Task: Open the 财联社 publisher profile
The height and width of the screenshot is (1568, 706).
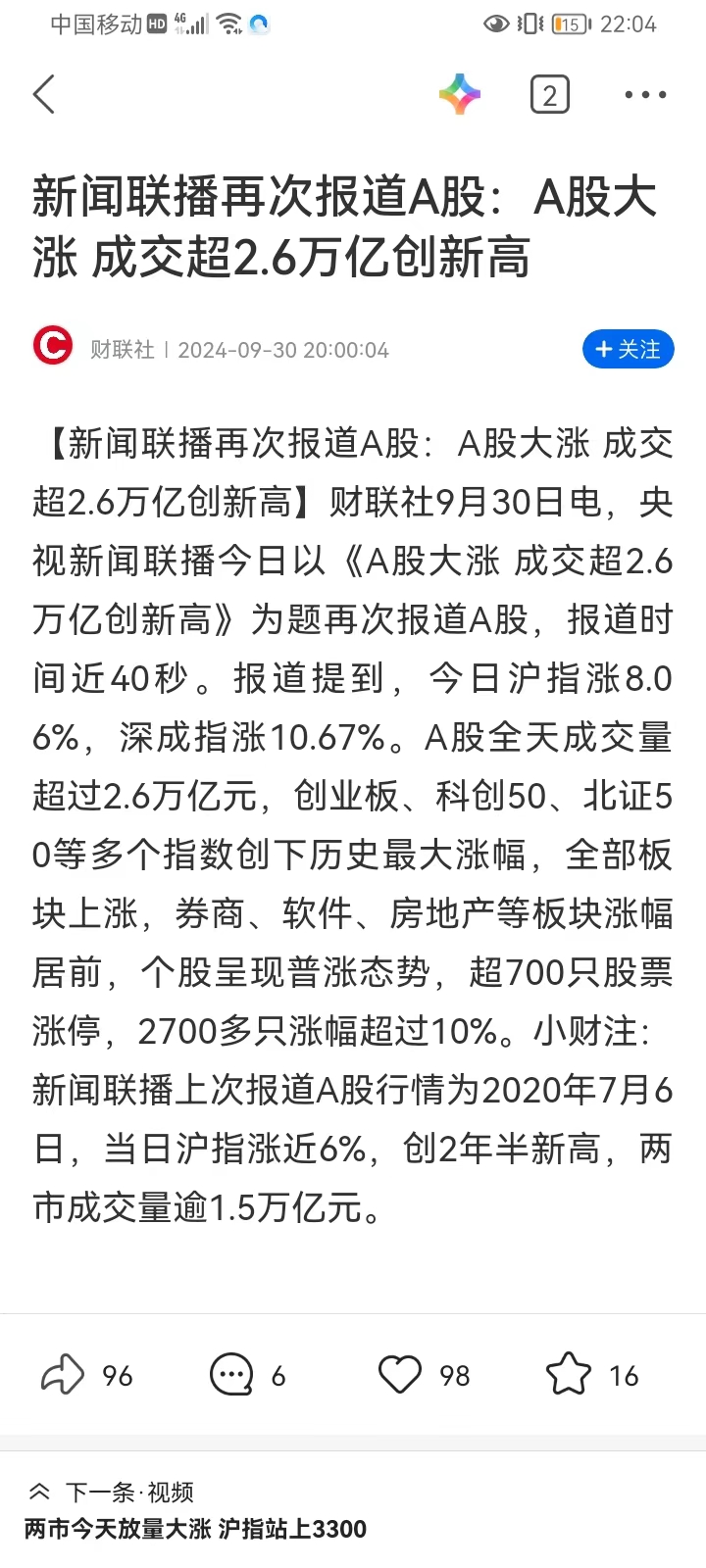Action: (122, 349)
